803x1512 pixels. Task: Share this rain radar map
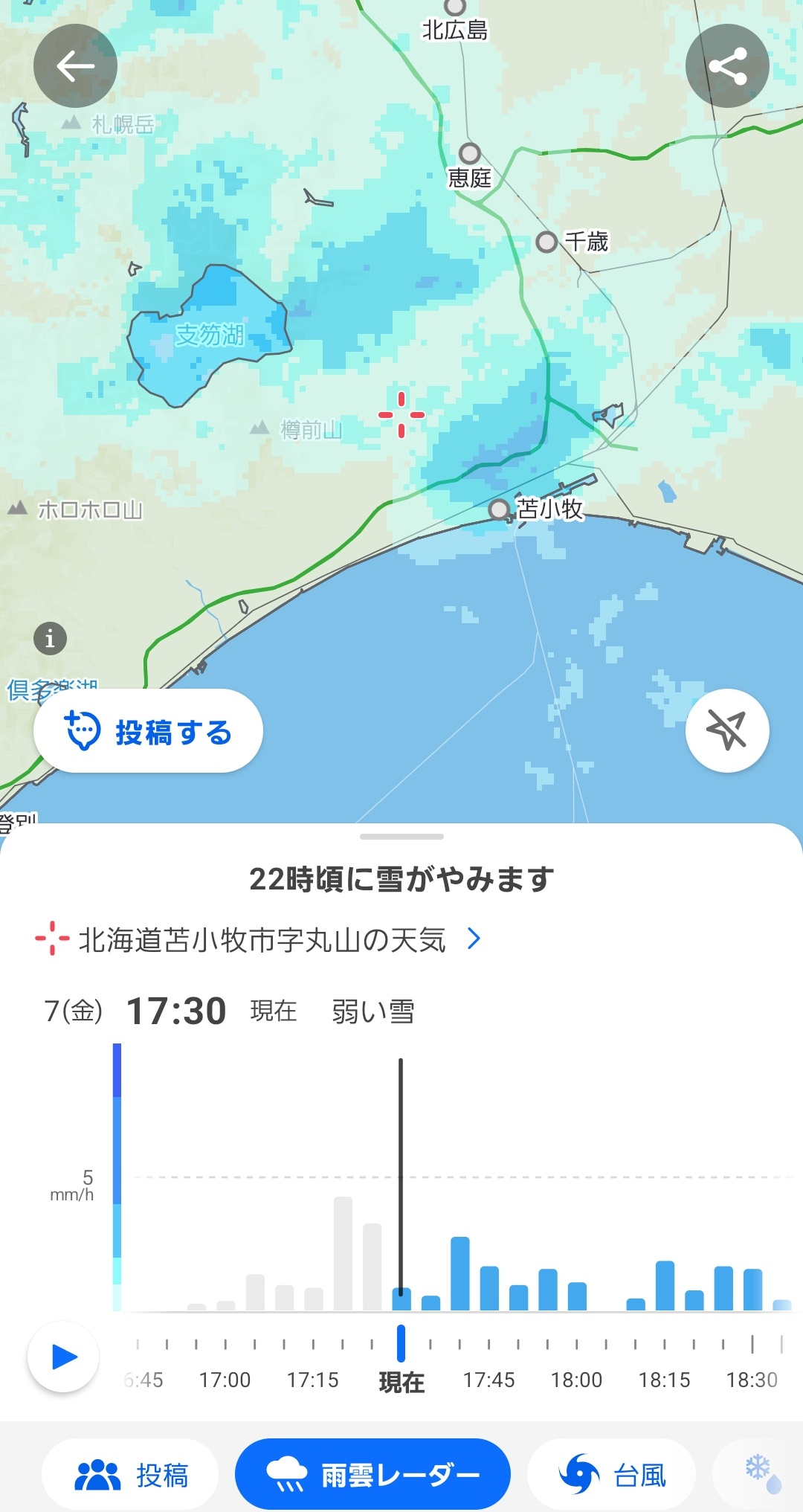tap(727, 66)
